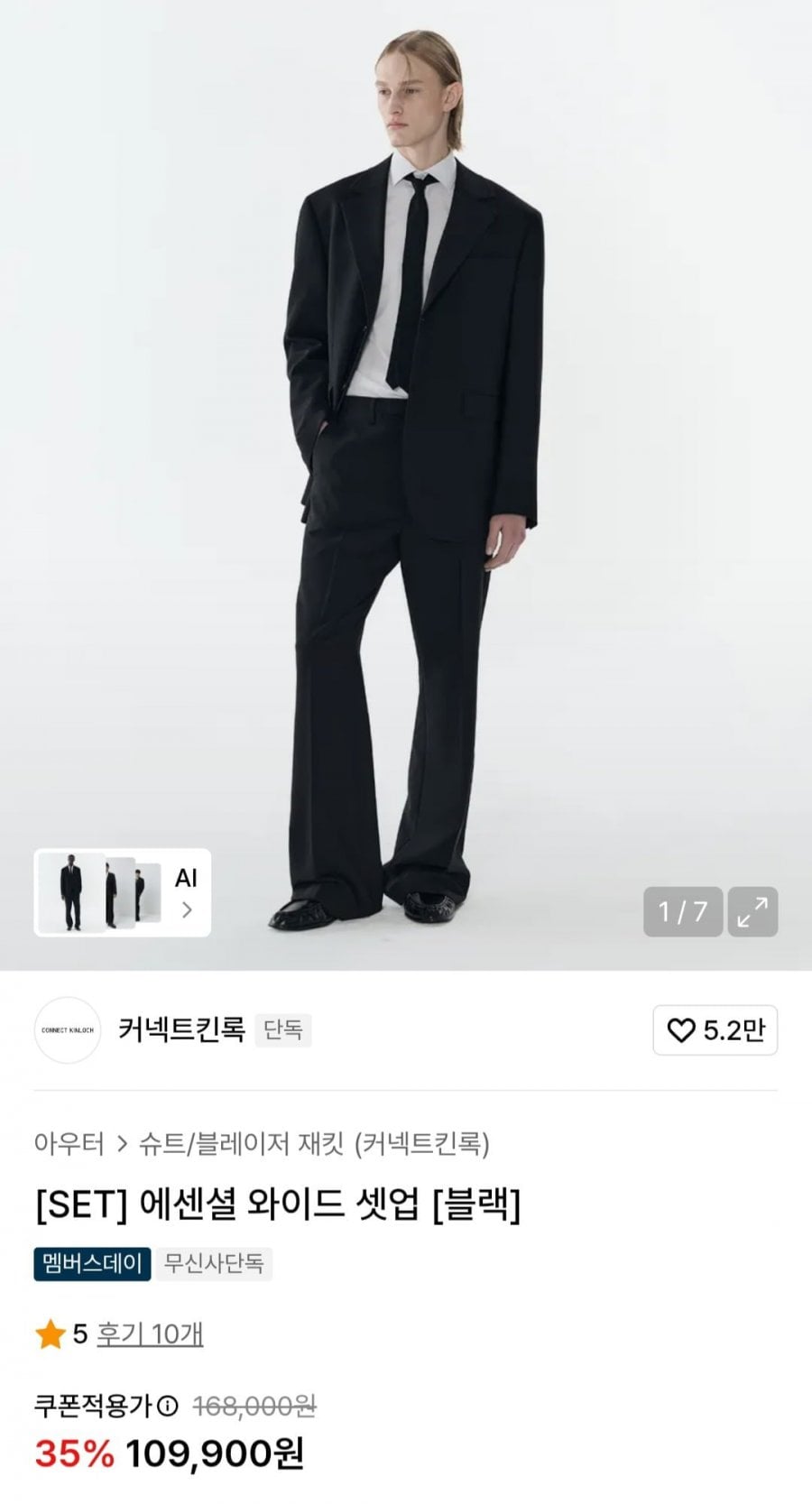The width and height of the screenshot is (812, 1504).
Task: Open the 커넥트킨록 brand page
Action: click(x=181, y=1029)
